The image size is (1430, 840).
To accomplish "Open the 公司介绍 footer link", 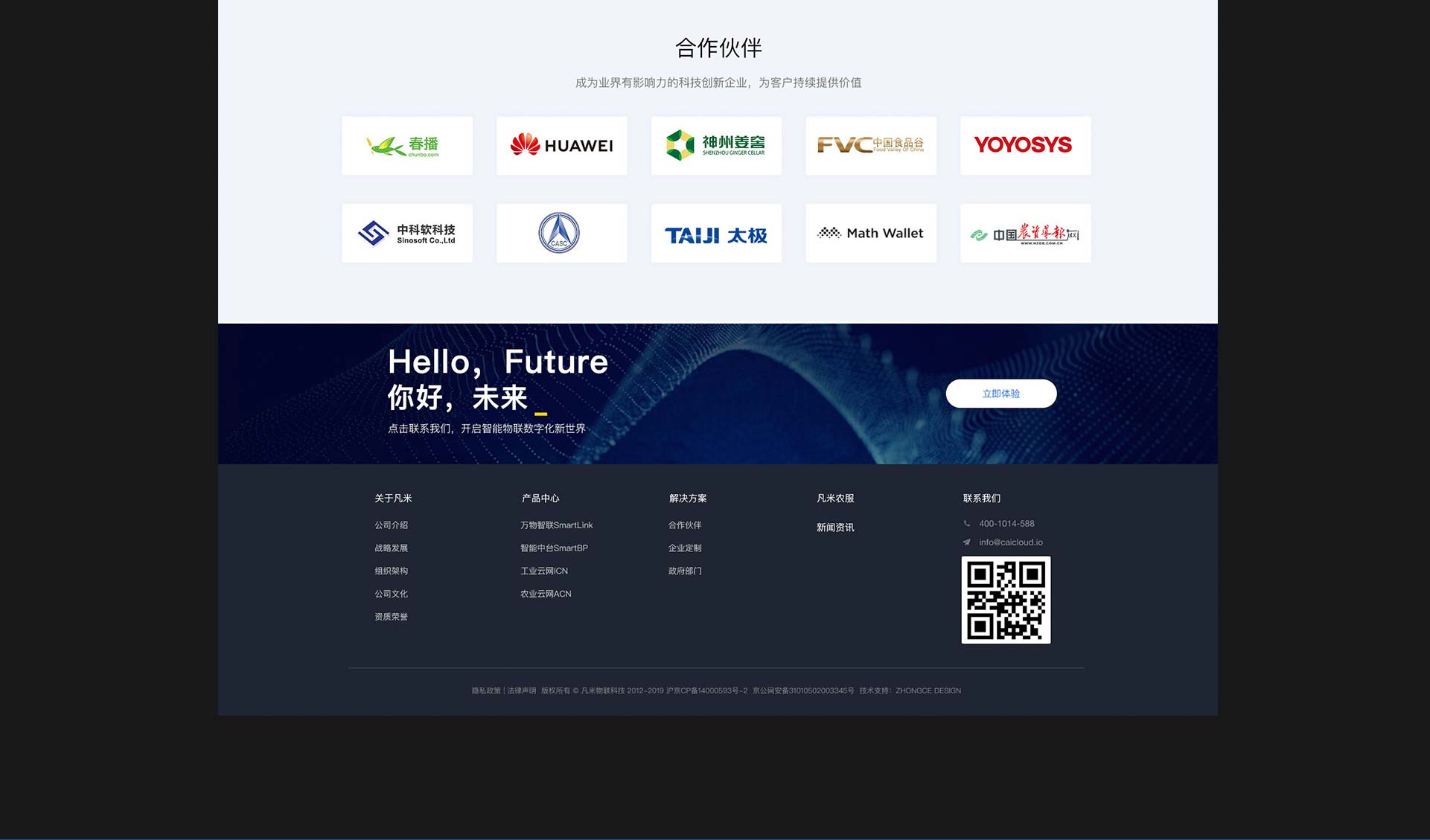I will point(391,525).
